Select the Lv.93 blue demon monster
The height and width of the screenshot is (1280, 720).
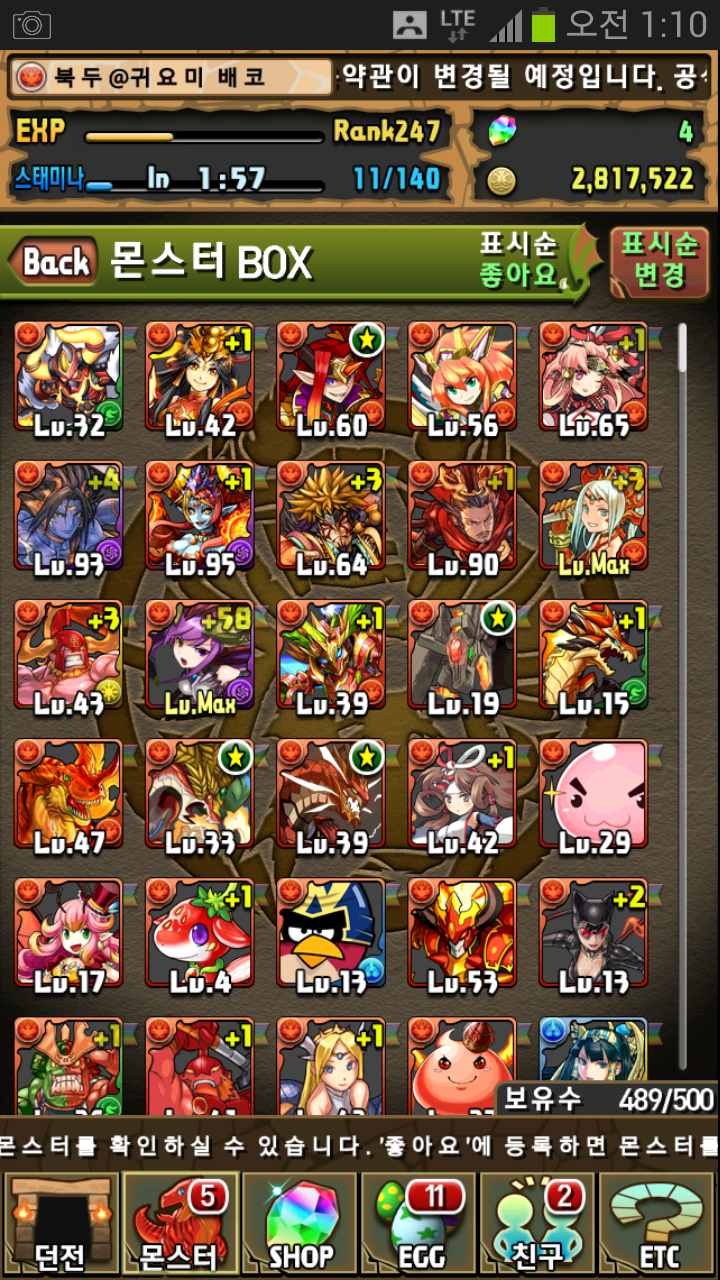pos(68,517)
